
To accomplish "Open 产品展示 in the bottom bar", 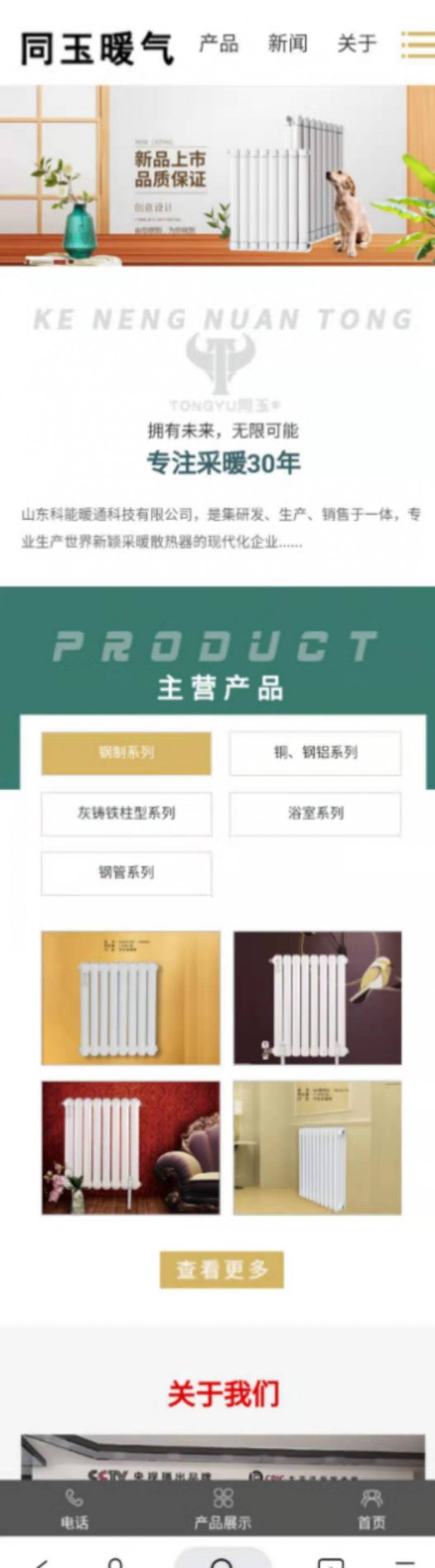I will (x=223, y=1510).
